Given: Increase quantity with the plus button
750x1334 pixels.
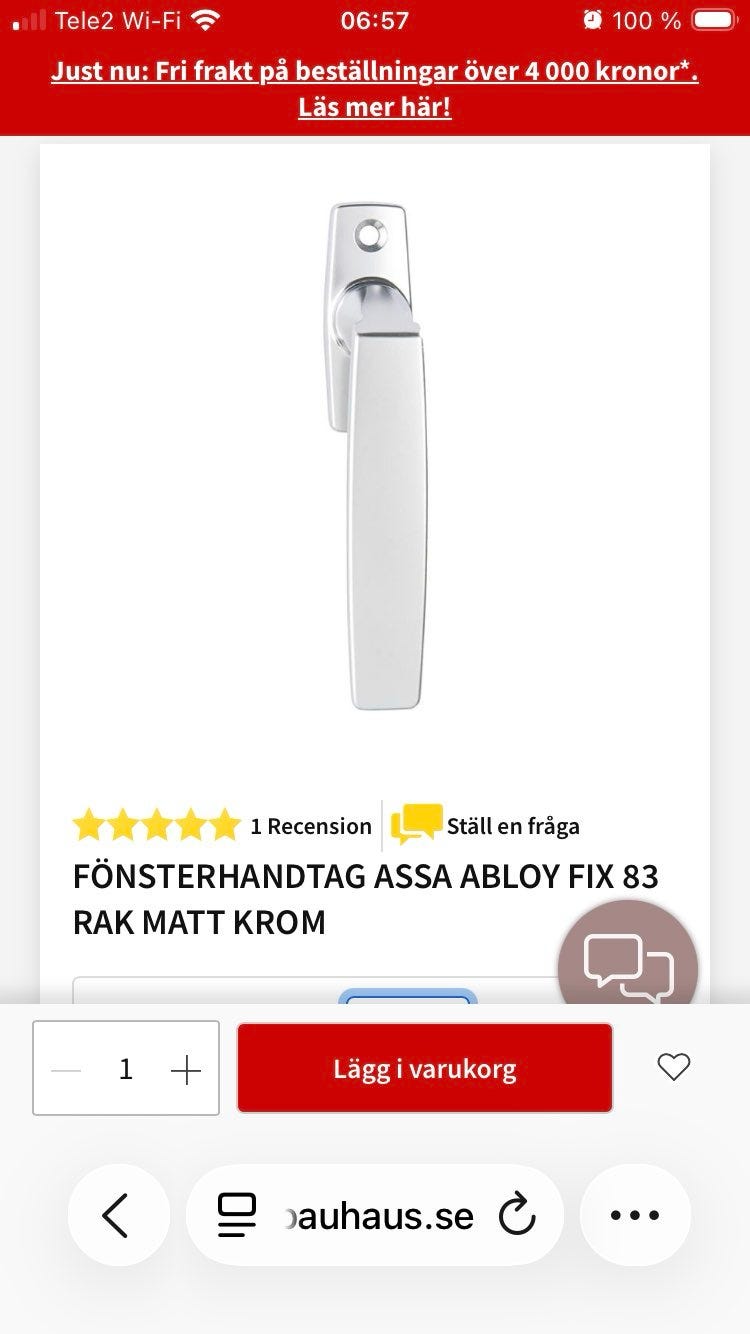Looking at the screenshot, I should pos(186,1070).
